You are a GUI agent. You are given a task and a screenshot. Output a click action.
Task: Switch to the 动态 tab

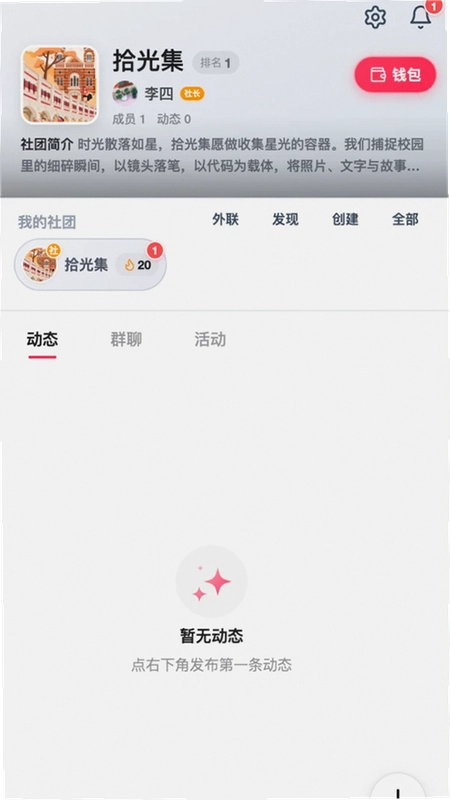click(42, 340)
